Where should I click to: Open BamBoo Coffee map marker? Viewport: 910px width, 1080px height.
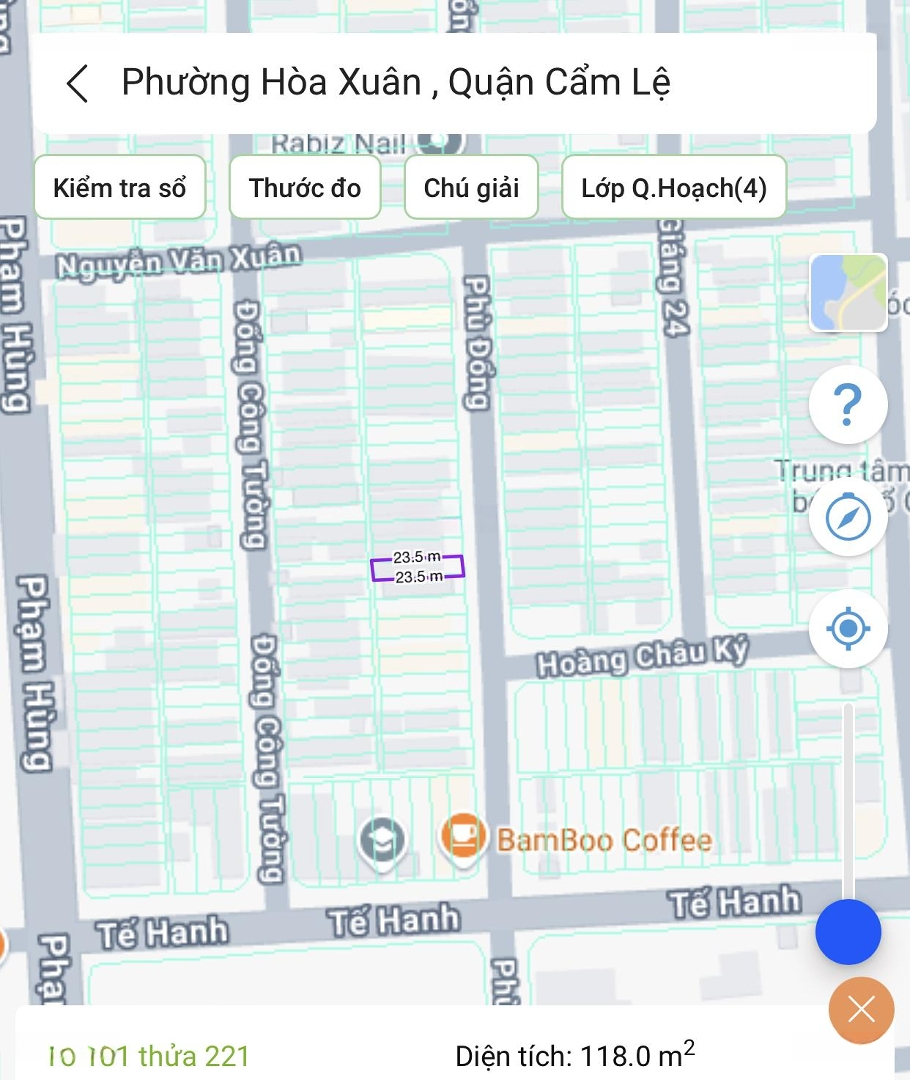462,837
